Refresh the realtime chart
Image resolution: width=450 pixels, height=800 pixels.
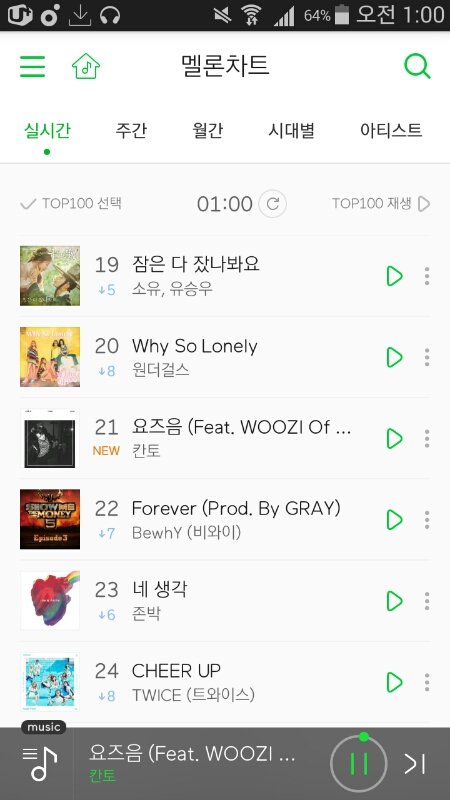(272, 204)
